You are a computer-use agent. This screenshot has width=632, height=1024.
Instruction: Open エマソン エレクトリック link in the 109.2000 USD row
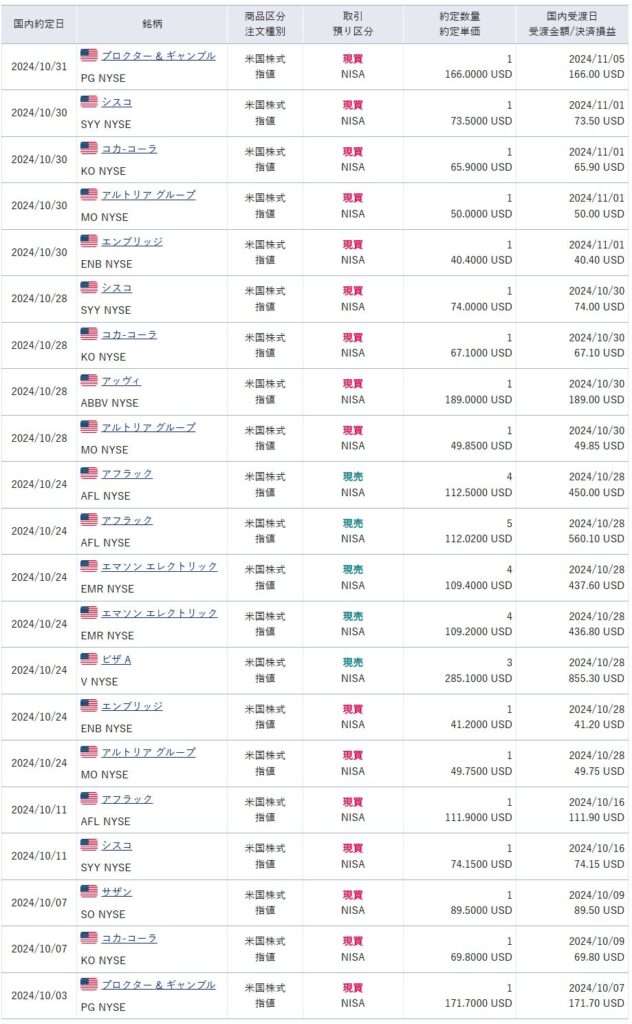(x=159, y=613)
